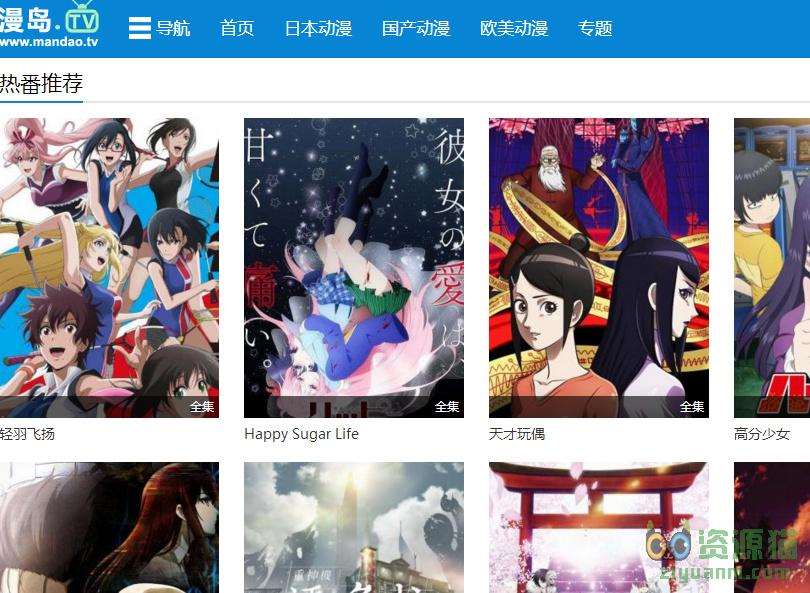Select the 欧美动漫 category
The image size is (810, 593).
click(x=514, y=28)
